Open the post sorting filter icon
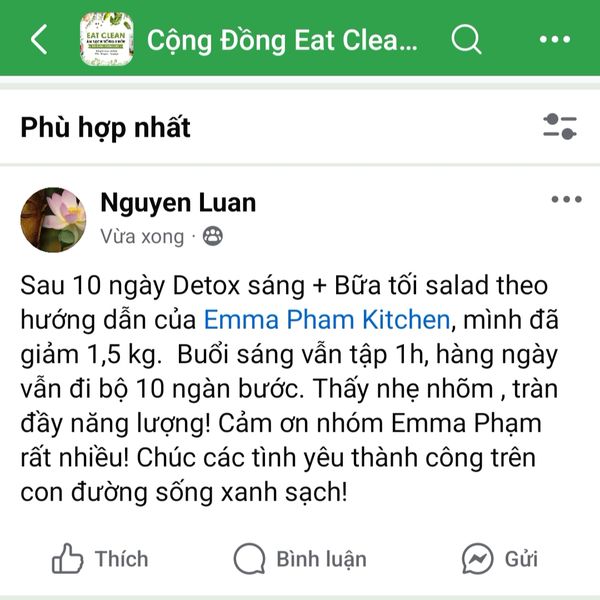The image size is (600, 600). pos(559,127)
